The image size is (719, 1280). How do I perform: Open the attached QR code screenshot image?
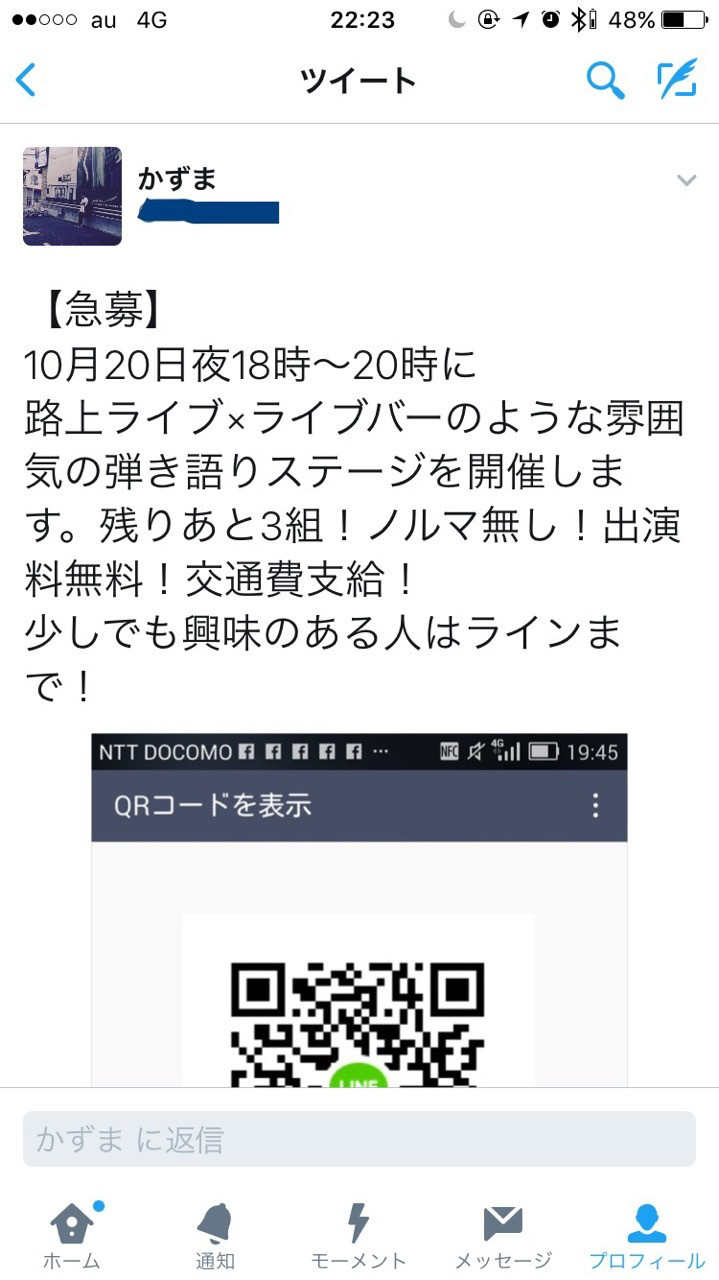click(359, 910)
